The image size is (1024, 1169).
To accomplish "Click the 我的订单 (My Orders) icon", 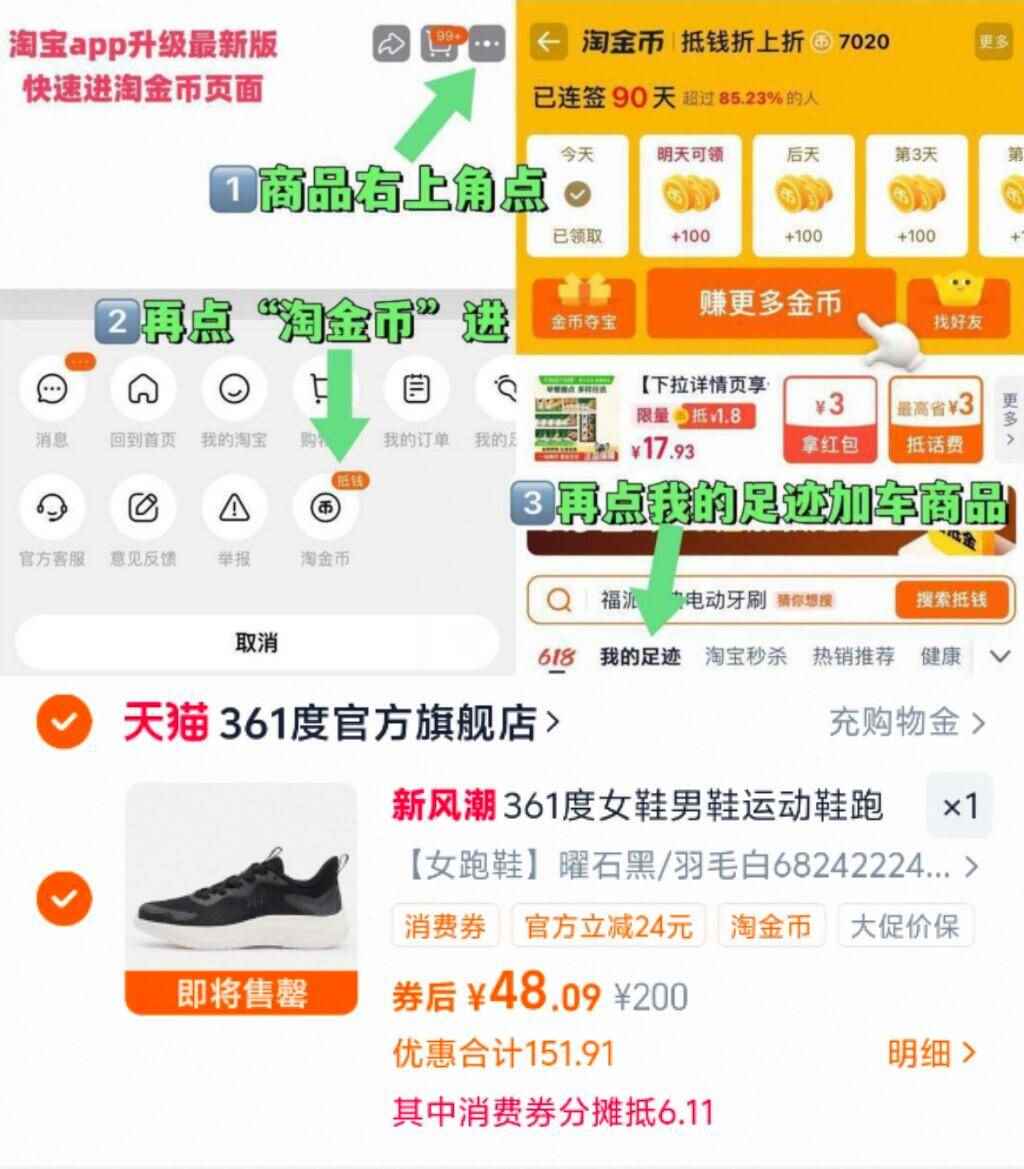I will point(416,390).
